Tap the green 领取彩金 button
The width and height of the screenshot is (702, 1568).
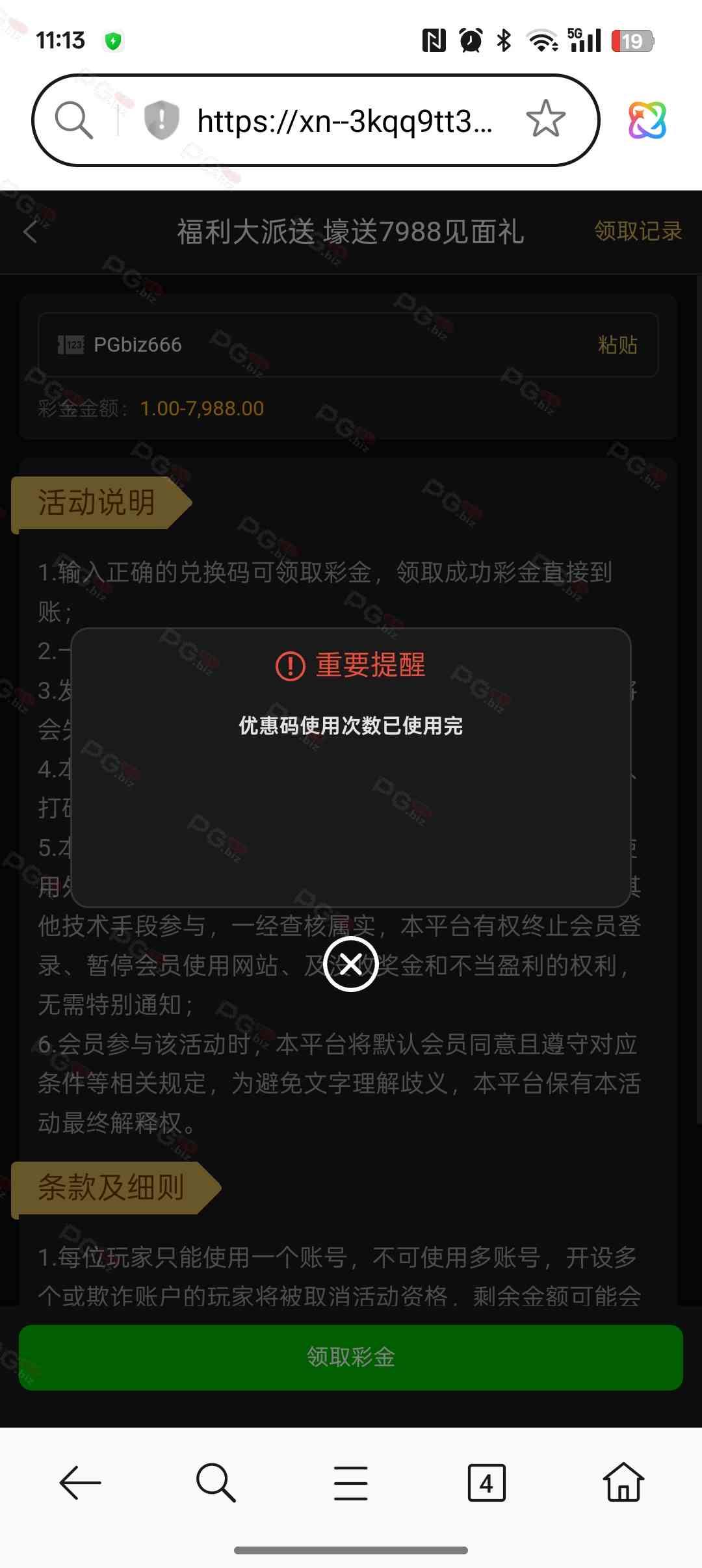click(x=351, y=1357)
